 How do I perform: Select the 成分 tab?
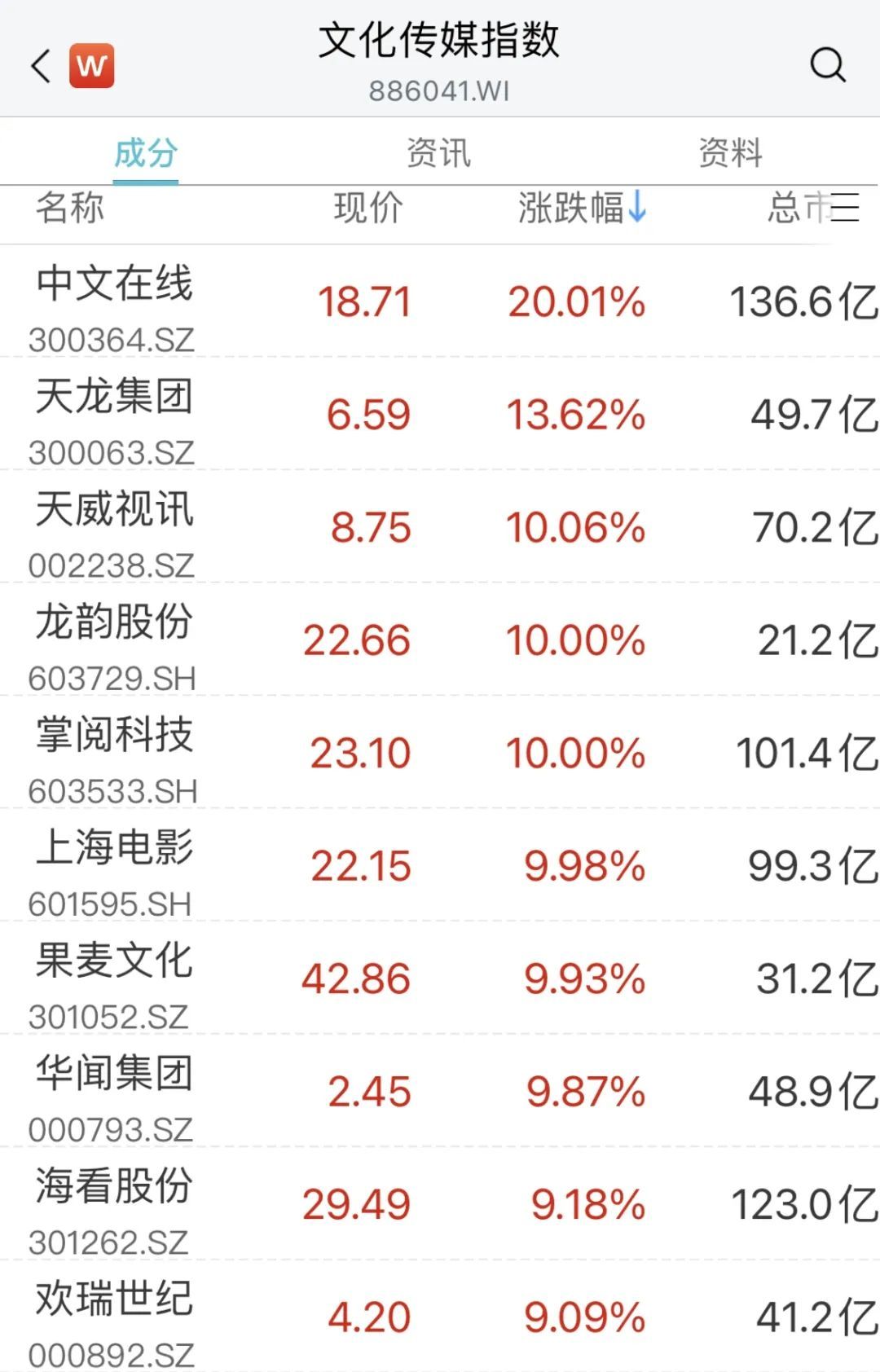pyautogui.click(x=145, y=152)
